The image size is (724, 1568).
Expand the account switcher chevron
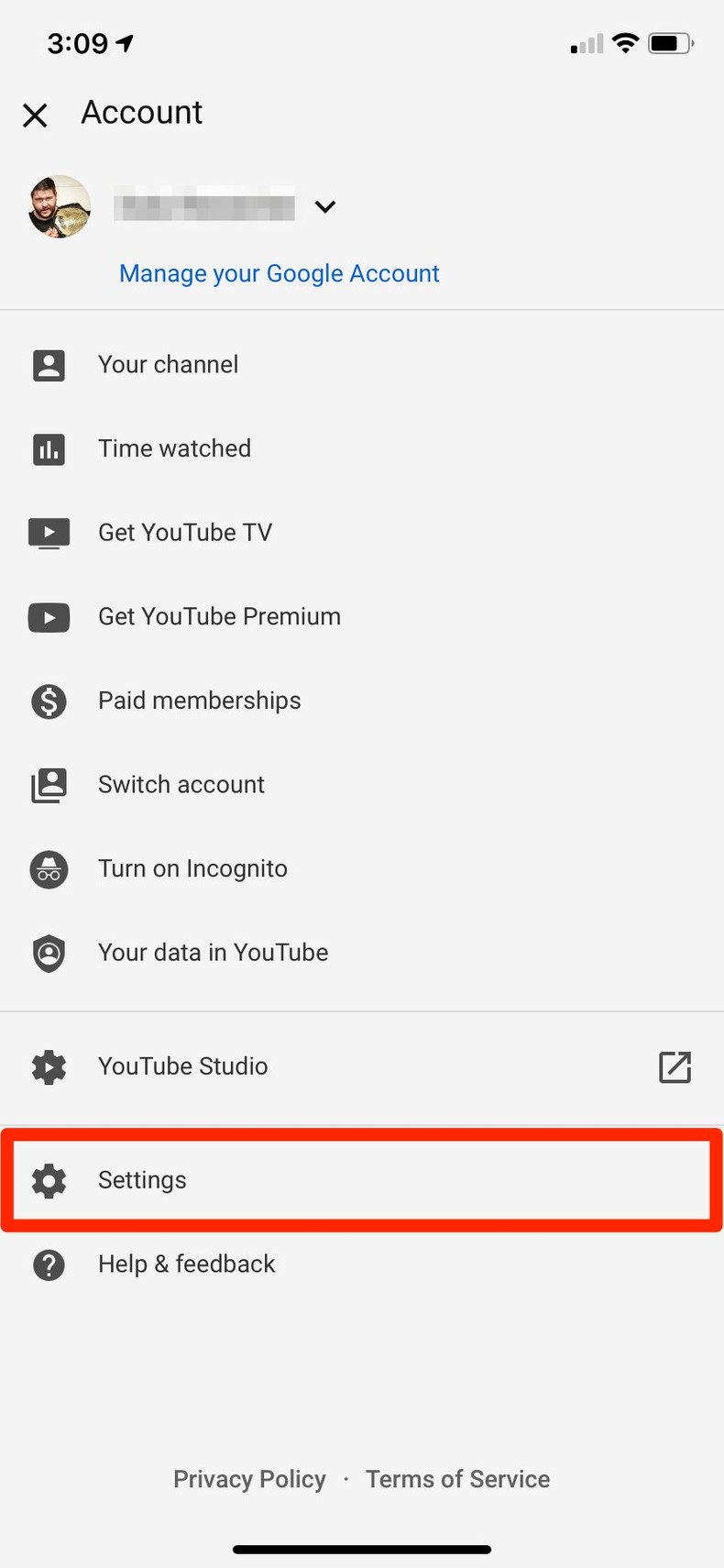[x=324, y=206]
